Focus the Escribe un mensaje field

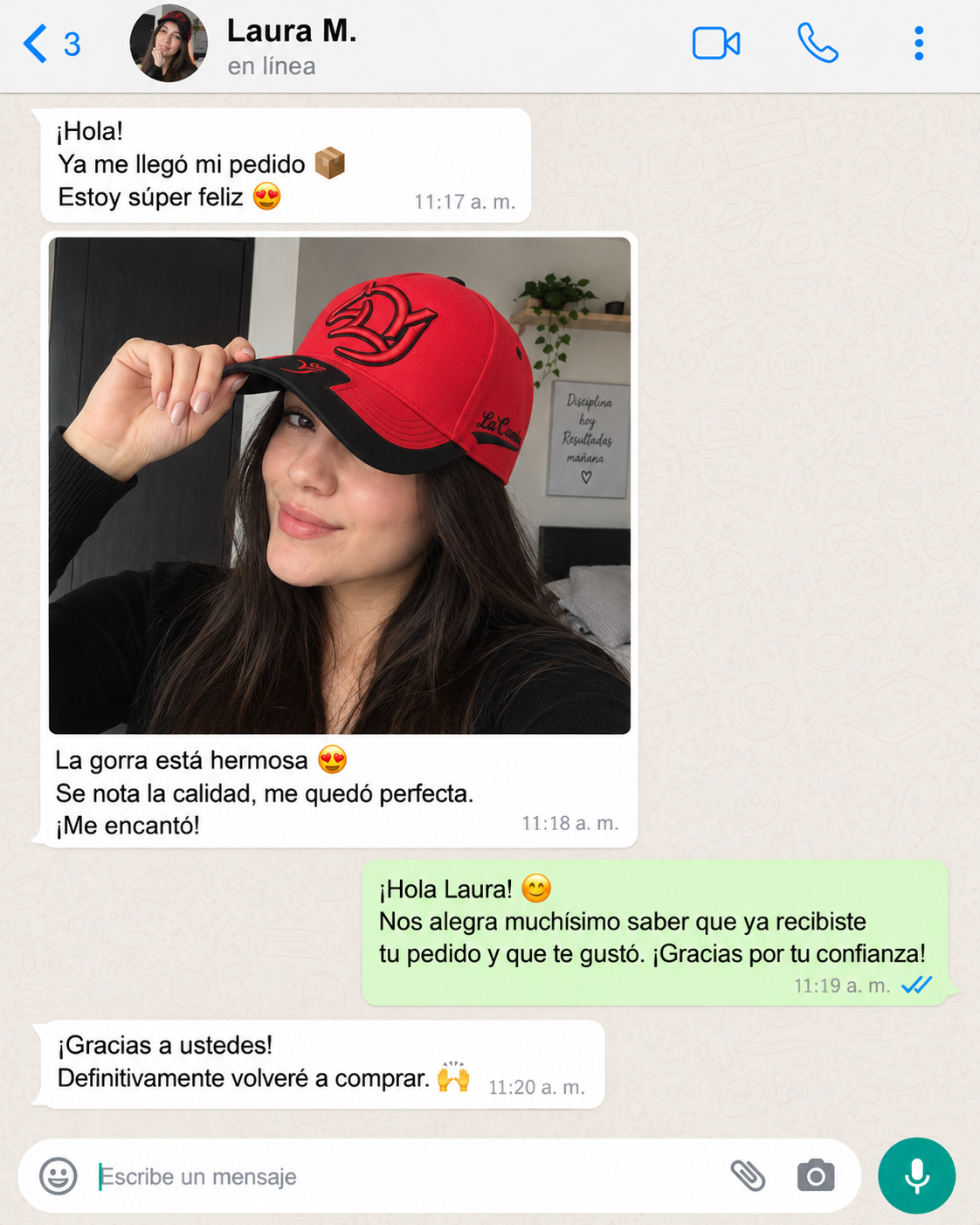pos(406,1177)
